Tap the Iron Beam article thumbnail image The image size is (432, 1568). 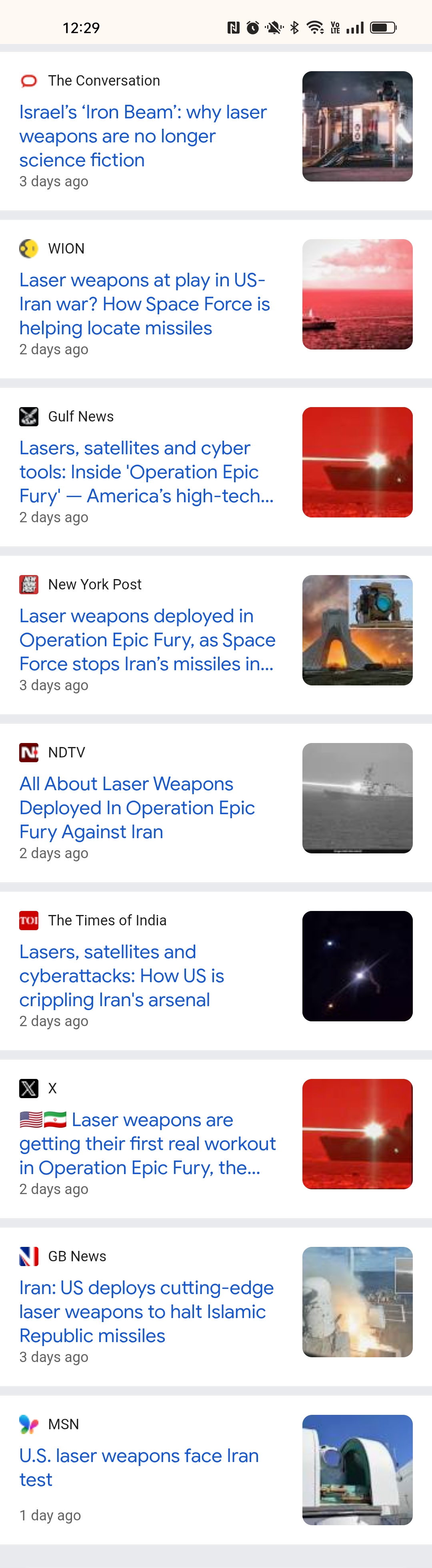pos(357,126)
